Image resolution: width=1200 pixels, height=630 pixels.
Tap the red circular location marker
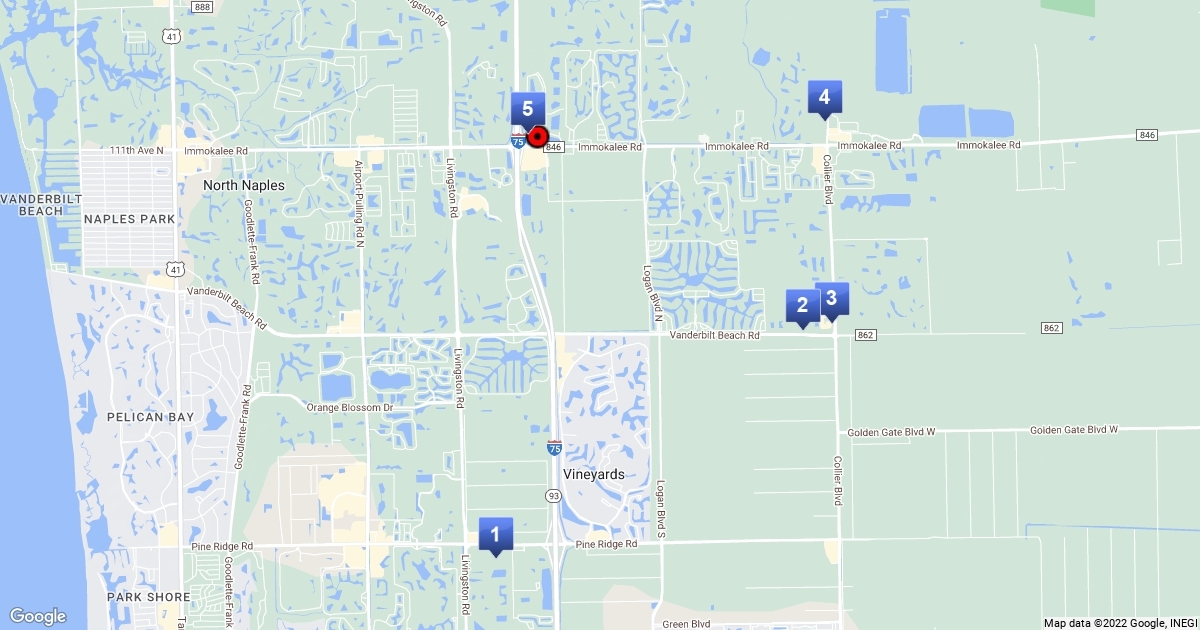pyautogui.click(x=538, y=137)
